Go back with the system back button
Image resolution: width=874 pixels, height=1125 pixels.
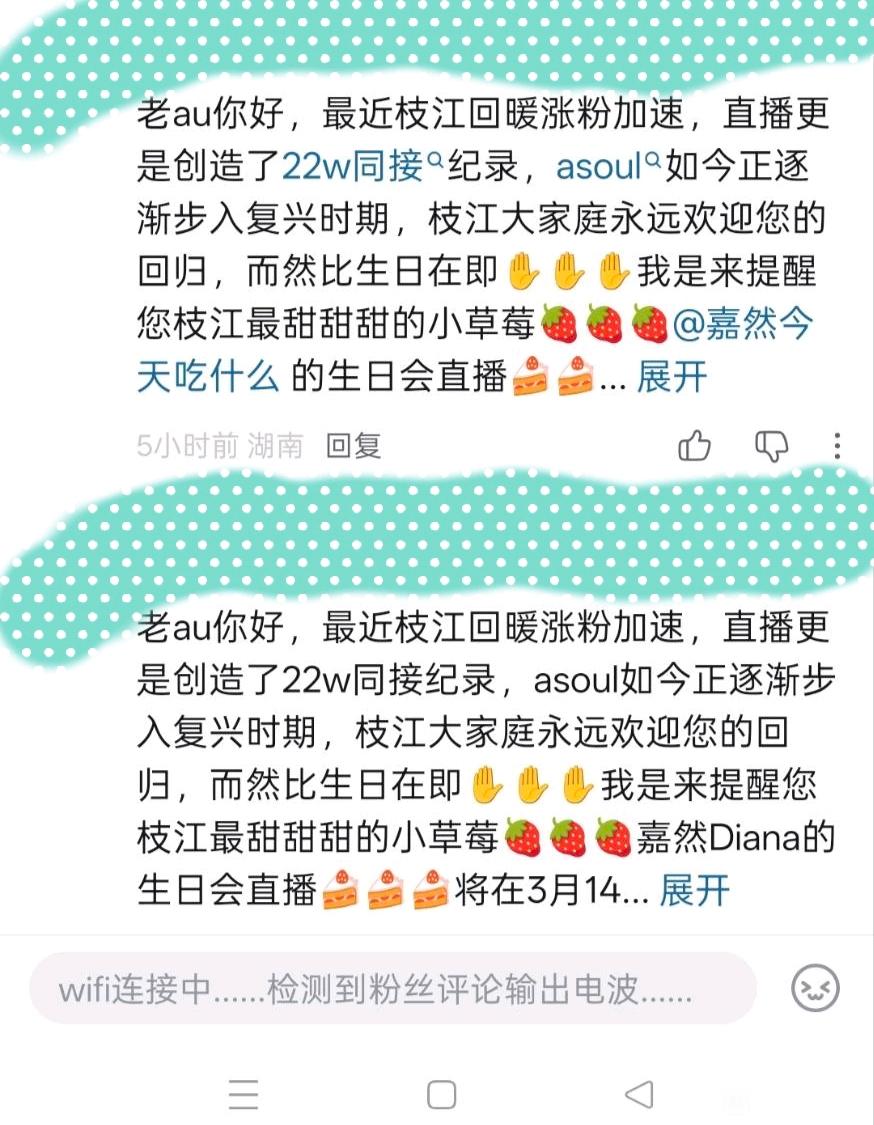coord(639,1094)
